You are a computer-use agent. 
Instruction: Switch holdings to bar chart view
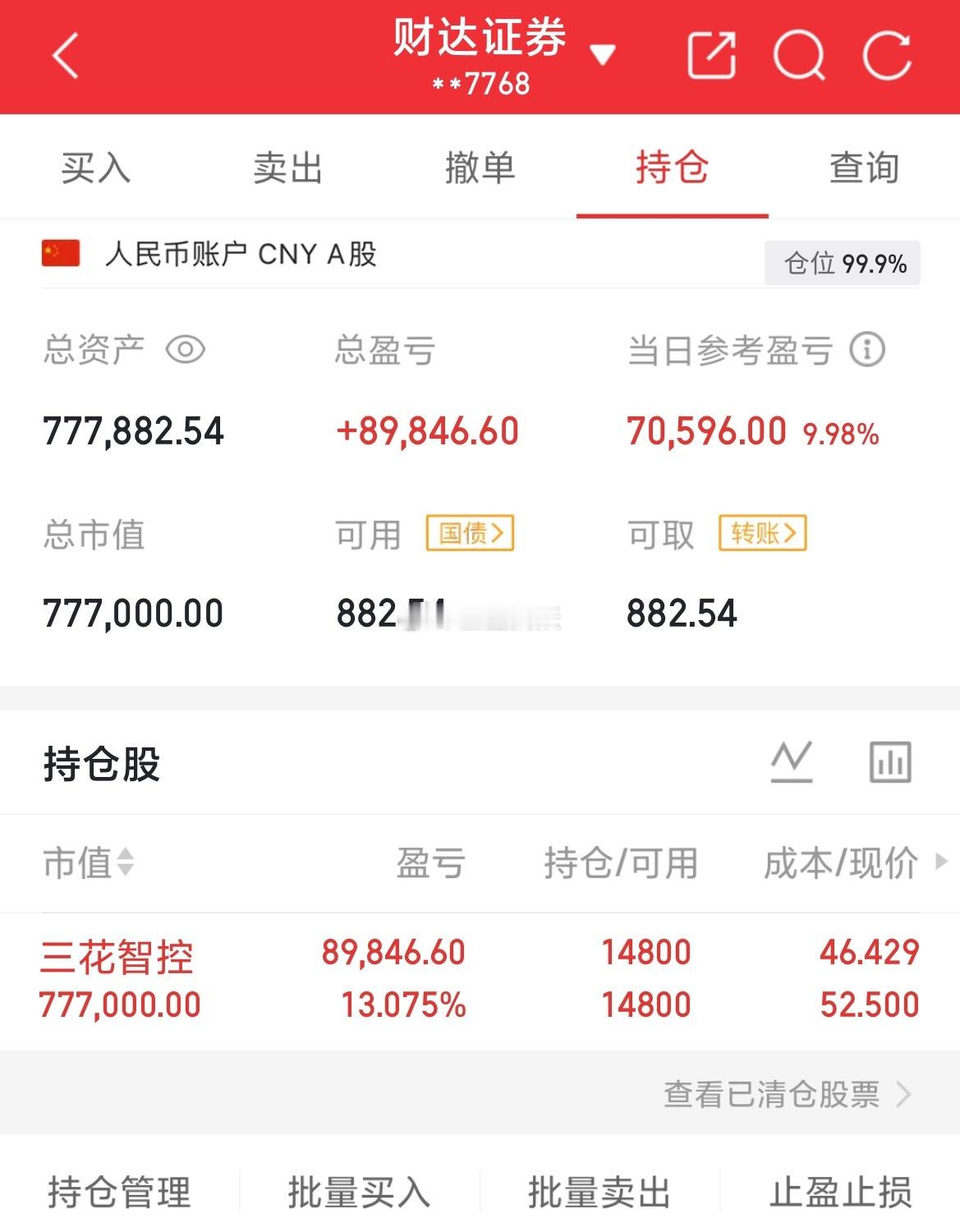(892, 761)
